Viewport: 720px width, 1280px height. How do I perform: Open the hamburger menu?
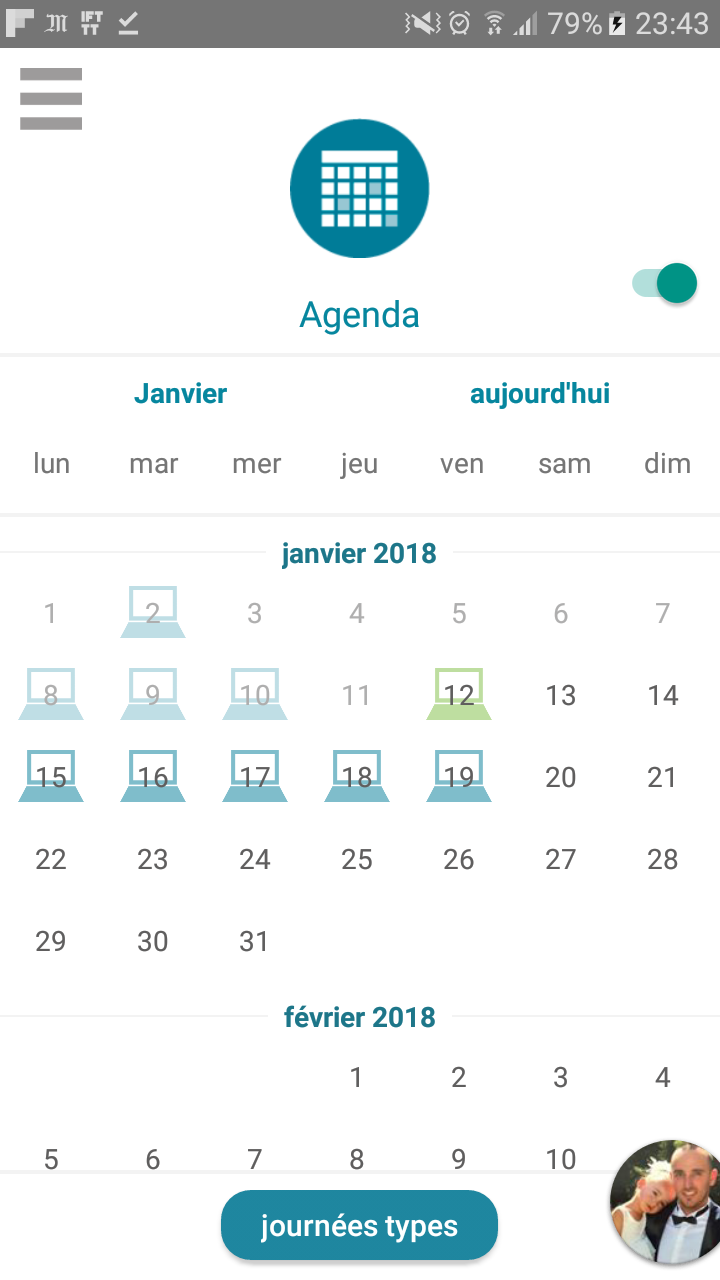pos(51,98)
